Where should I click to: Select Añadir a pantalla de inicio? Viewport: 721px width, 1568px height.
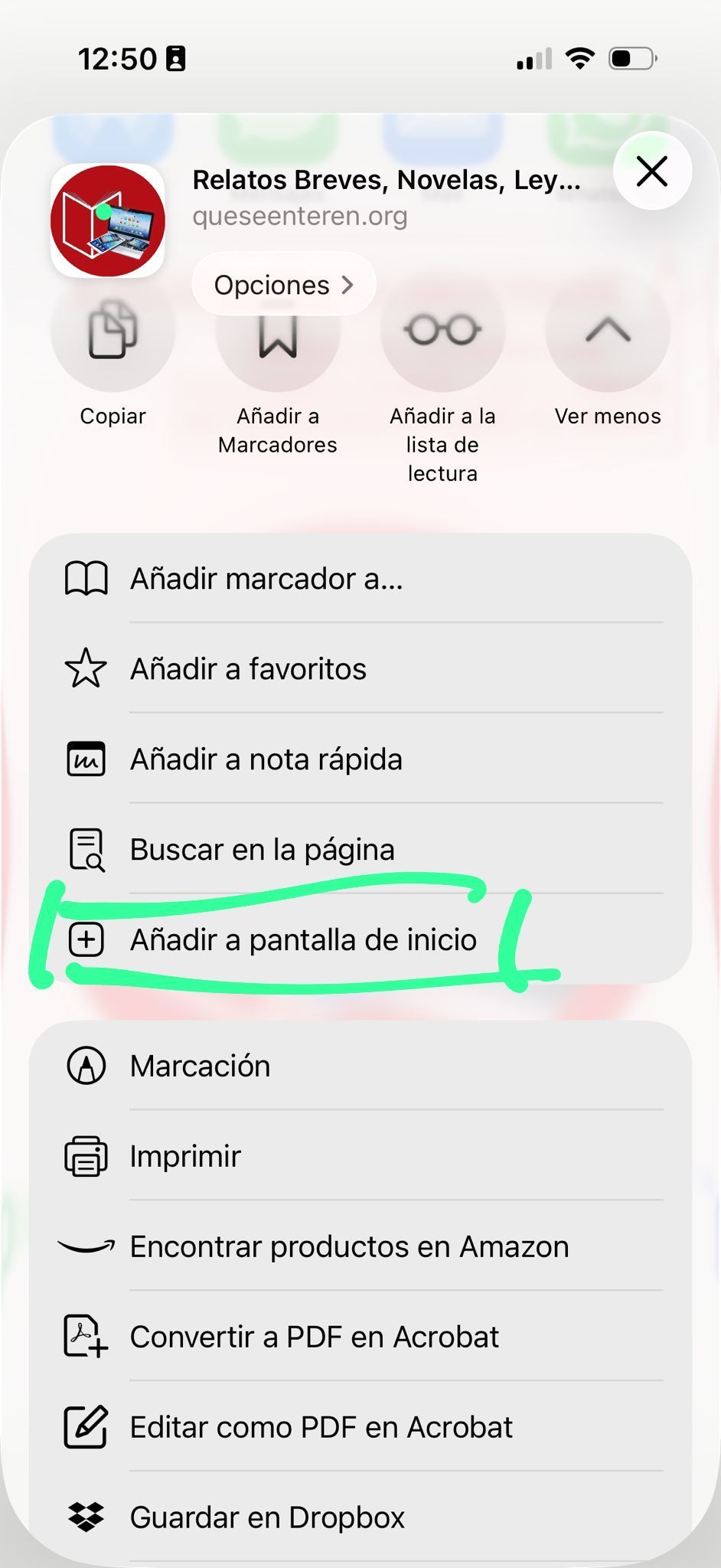pyautogui.click(x=360, y=940)
